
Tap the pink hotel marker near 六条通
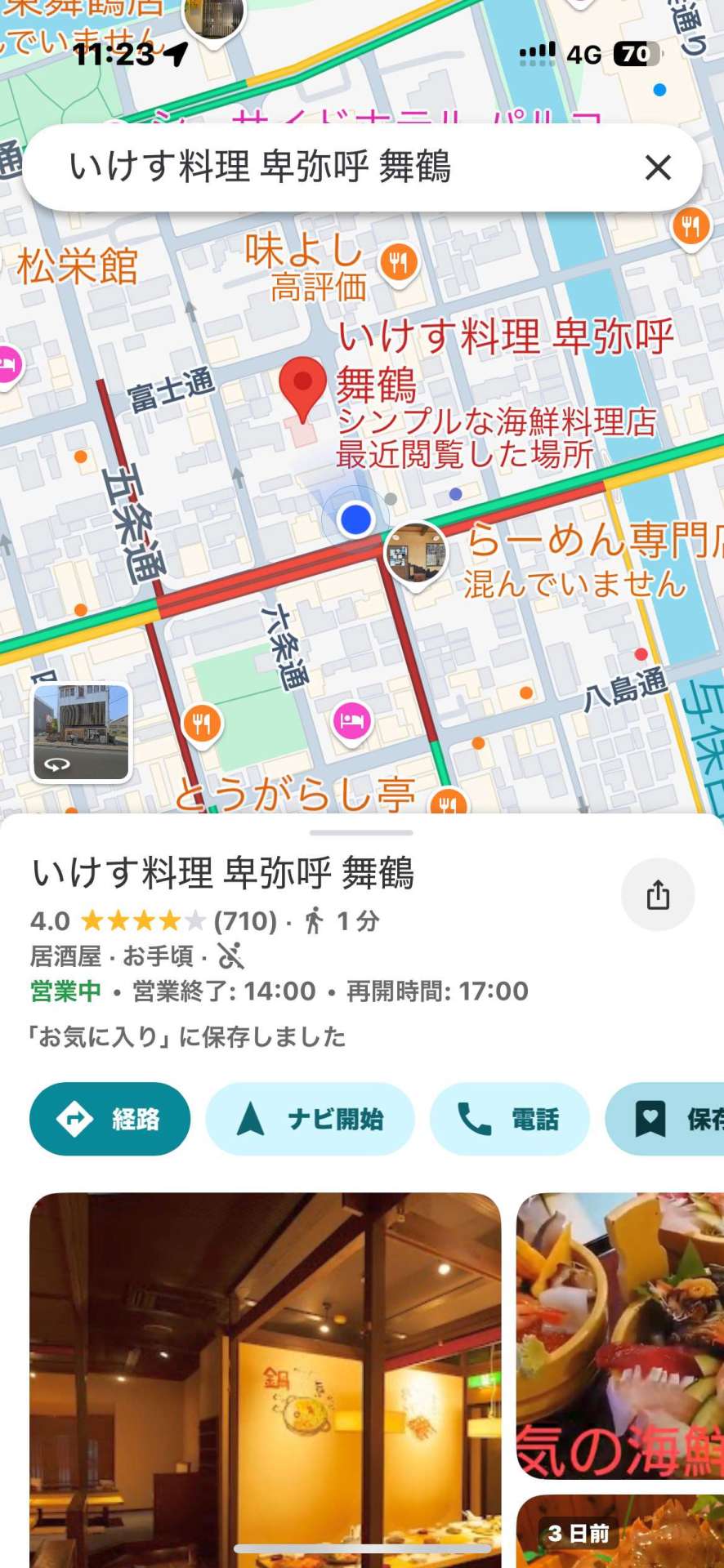pyautogui.click(x=352, y=722)
